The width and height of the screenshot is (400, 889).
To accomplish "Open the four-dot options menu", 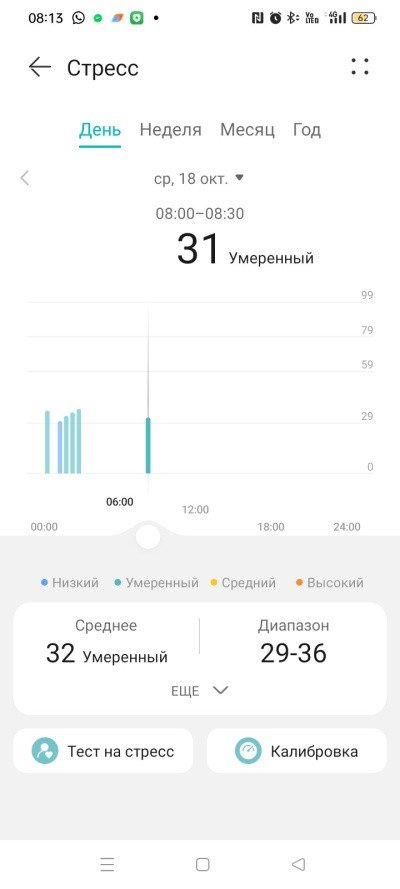I will [360, 67].
